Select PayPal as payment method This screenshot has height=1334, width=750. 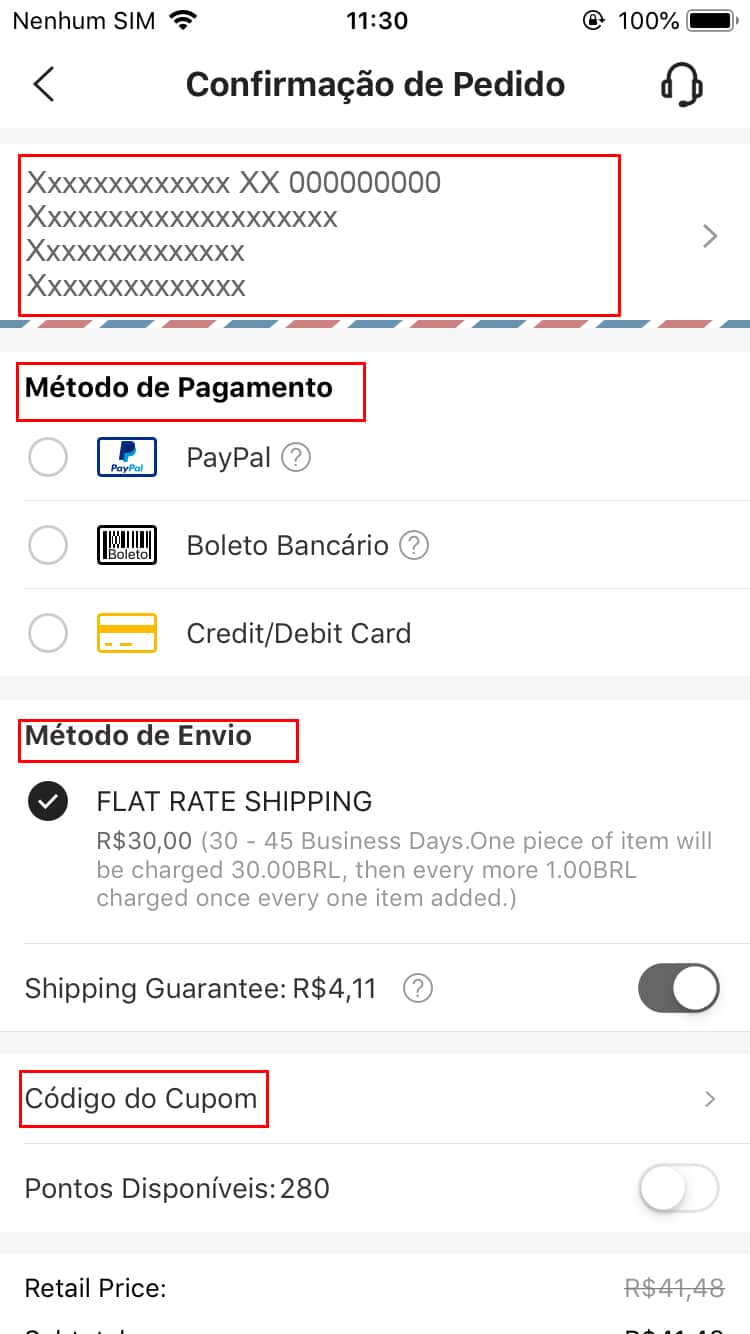click(x=48, y=458)
